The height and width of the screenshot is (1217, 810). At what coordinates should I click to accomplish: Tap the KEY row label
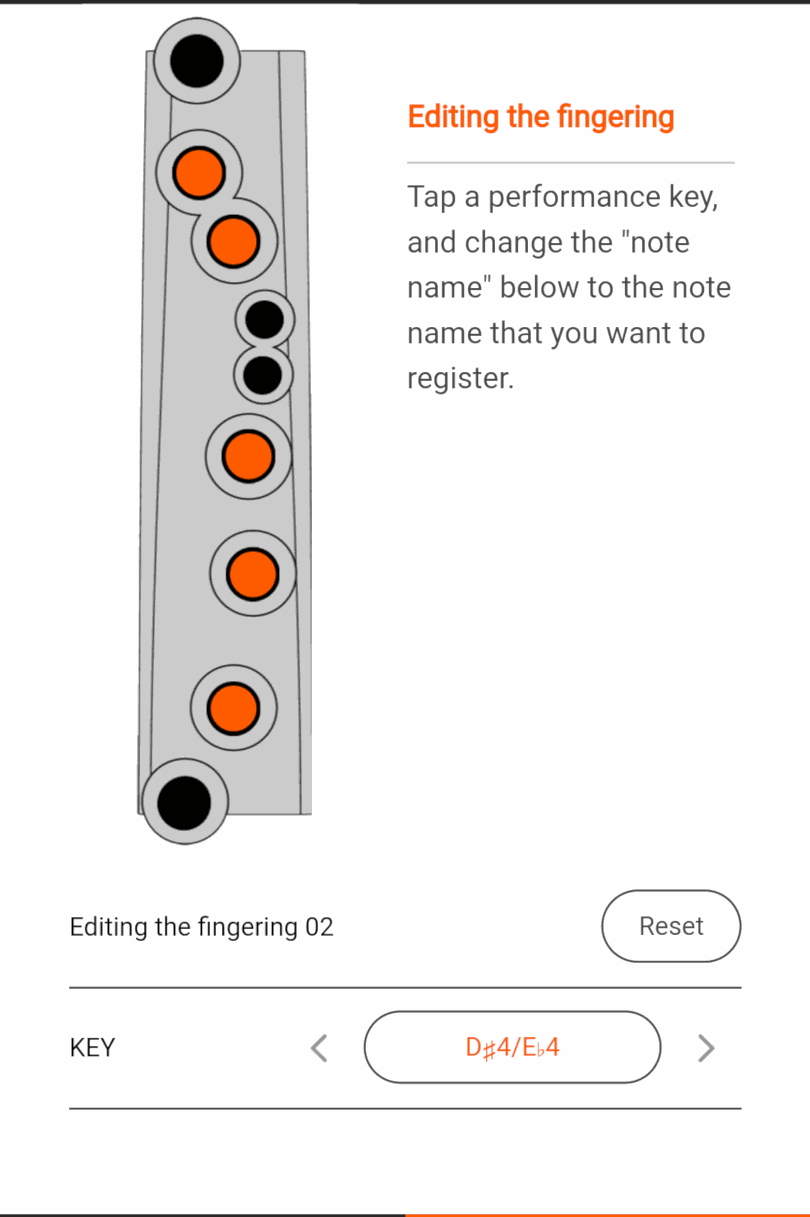tap(91, 1047)
